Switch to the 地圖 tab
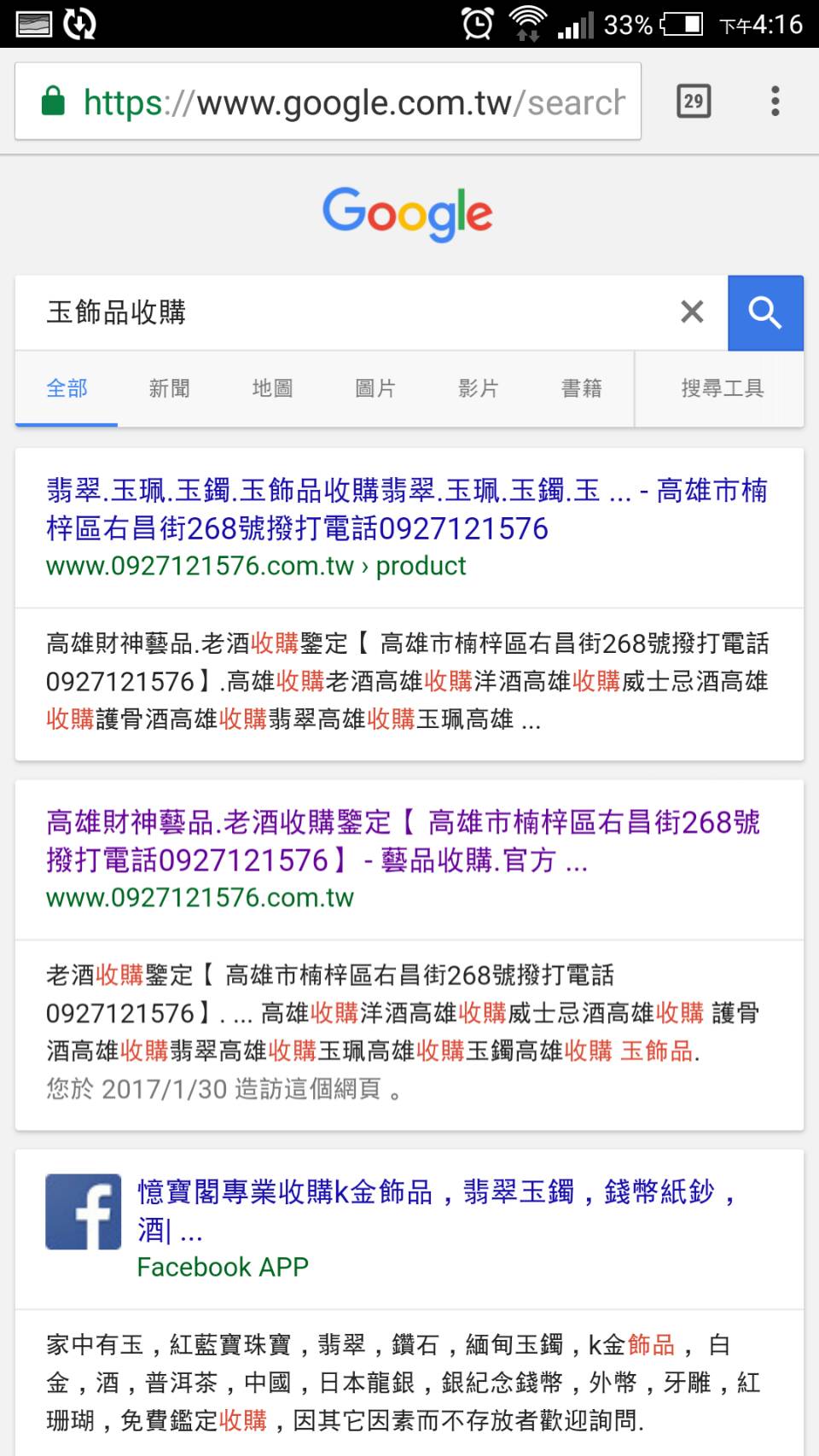 [x=272, y=388]
